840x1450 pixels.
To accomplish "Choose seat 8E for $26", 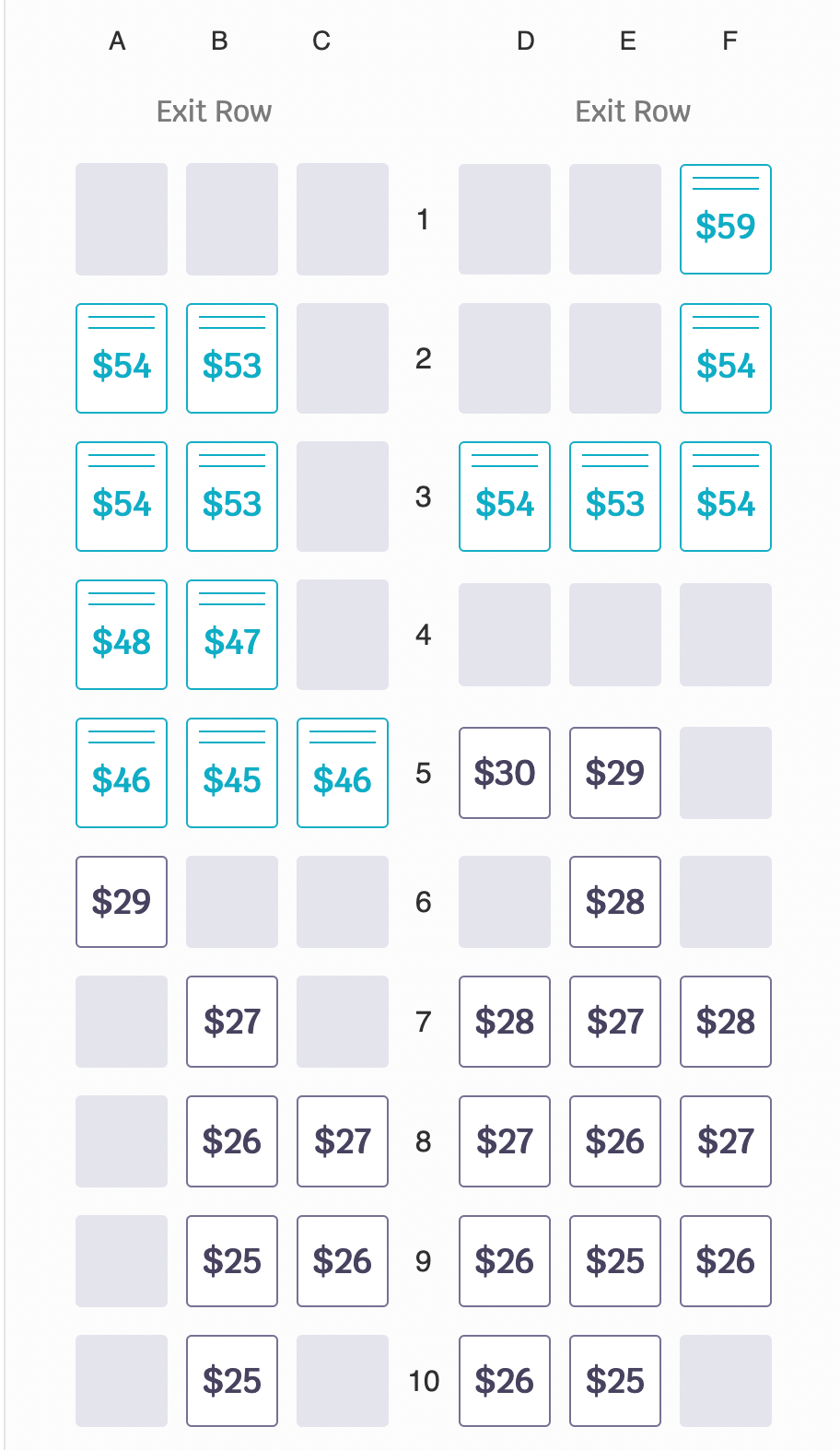I will 615,1141.
